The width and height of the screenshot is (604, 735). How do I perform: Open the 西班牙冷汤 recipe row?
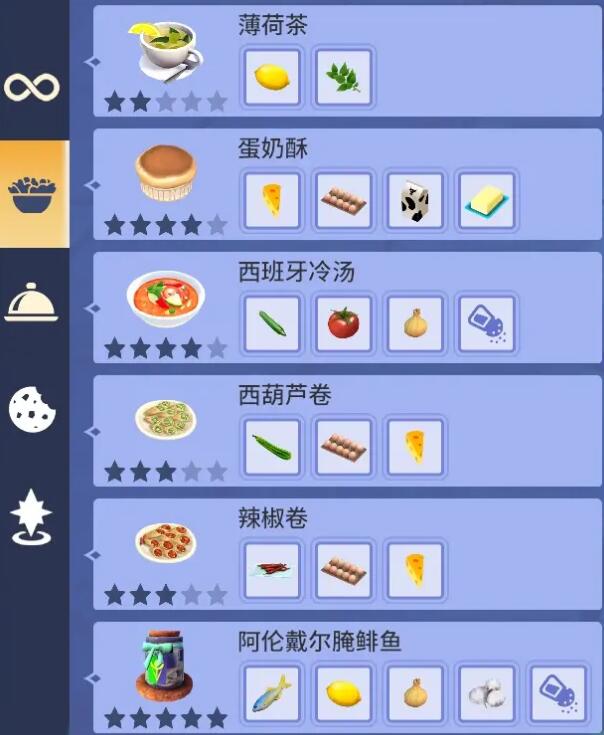[x=166, y=299]
